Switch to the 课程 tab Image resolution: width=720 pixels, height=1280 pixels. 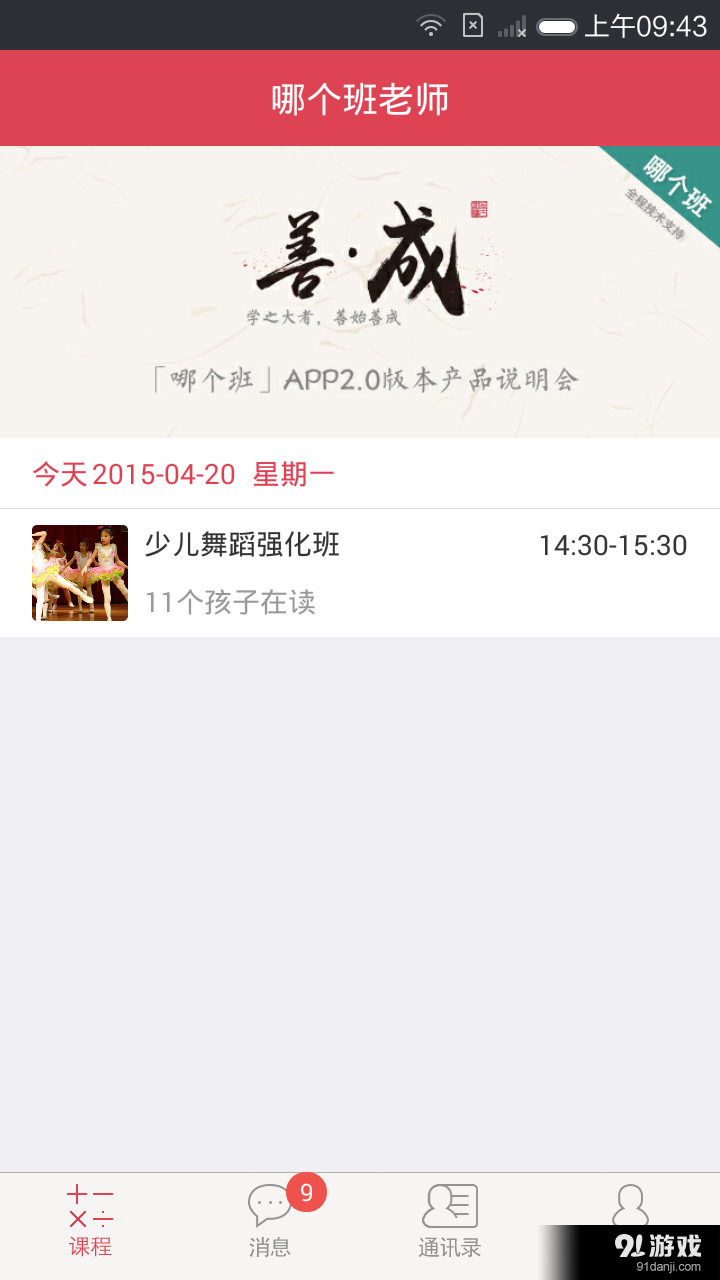pos(90,1221)
